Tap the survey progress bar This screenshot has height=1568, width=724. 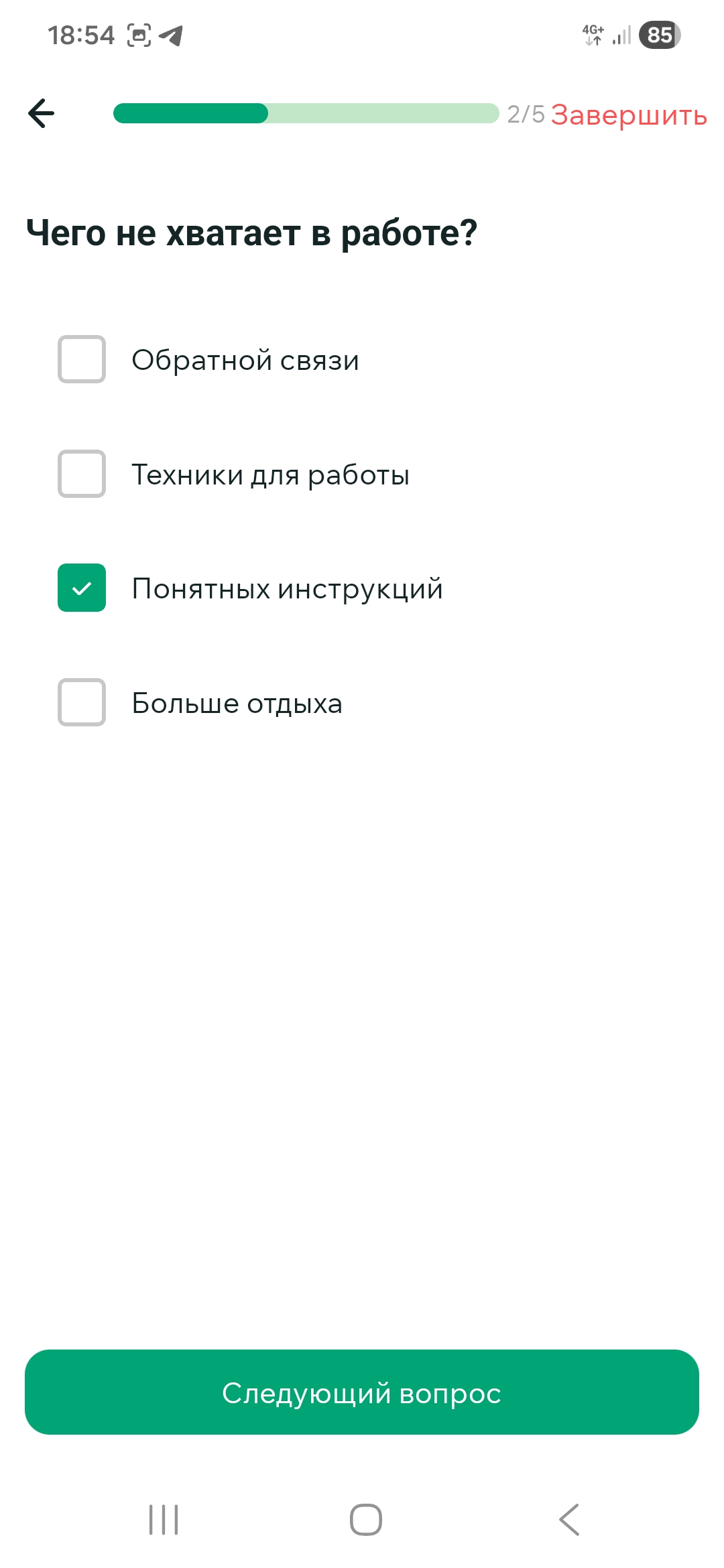click(x=305, y=114)
